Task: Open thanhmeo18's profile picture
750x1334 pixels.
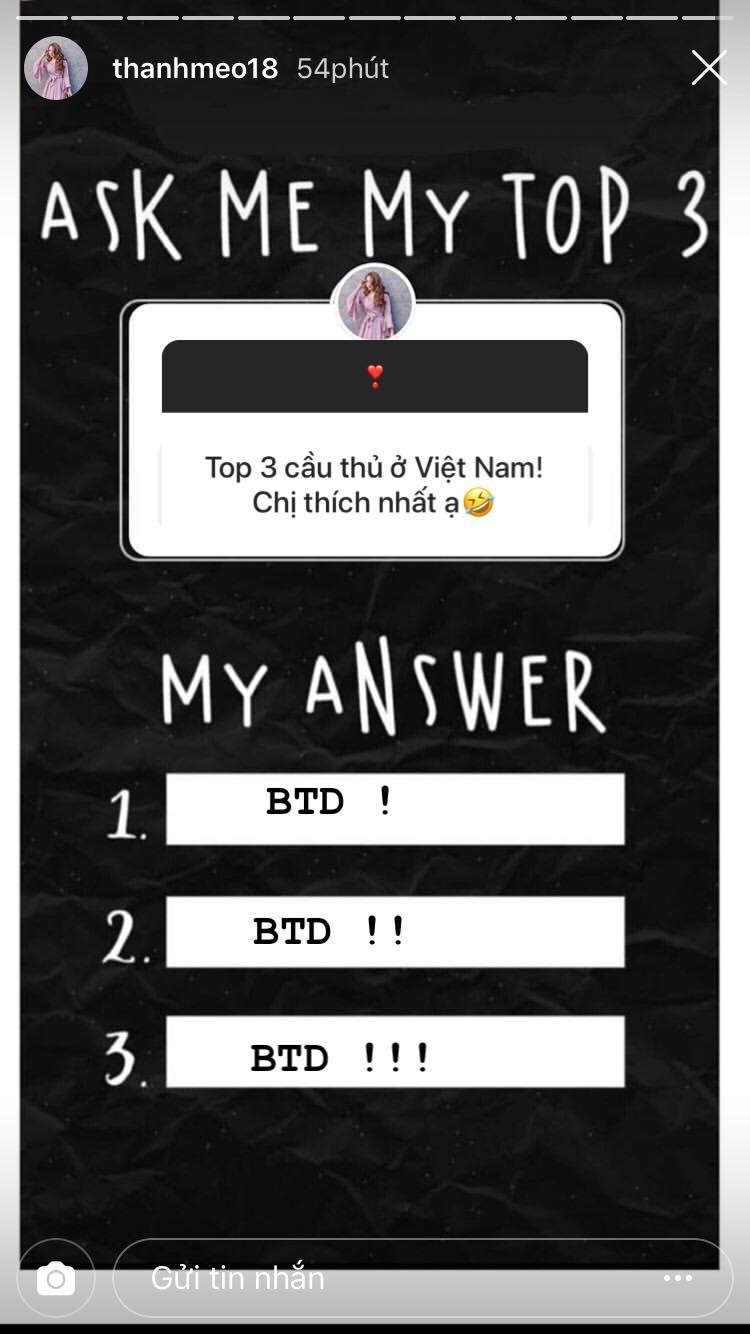Action: pyautogui.click(x=56, y=68)
